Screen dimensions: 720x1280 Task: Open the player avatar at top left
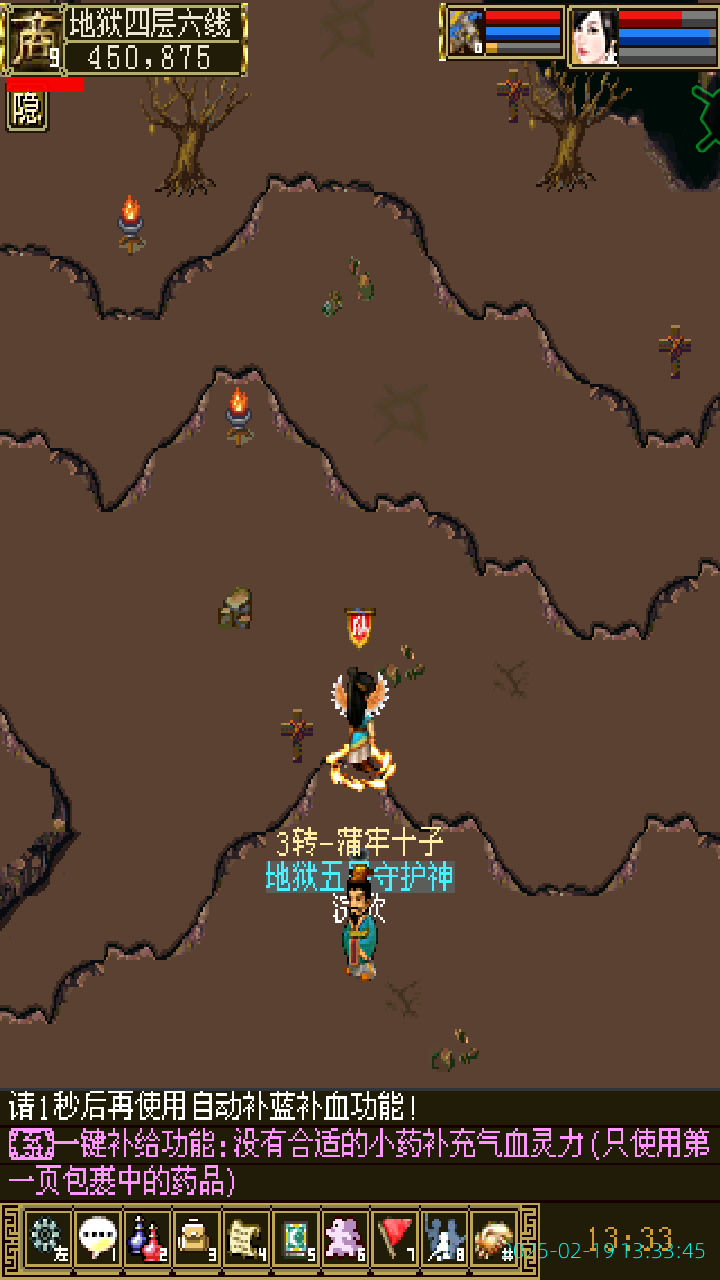32,38
